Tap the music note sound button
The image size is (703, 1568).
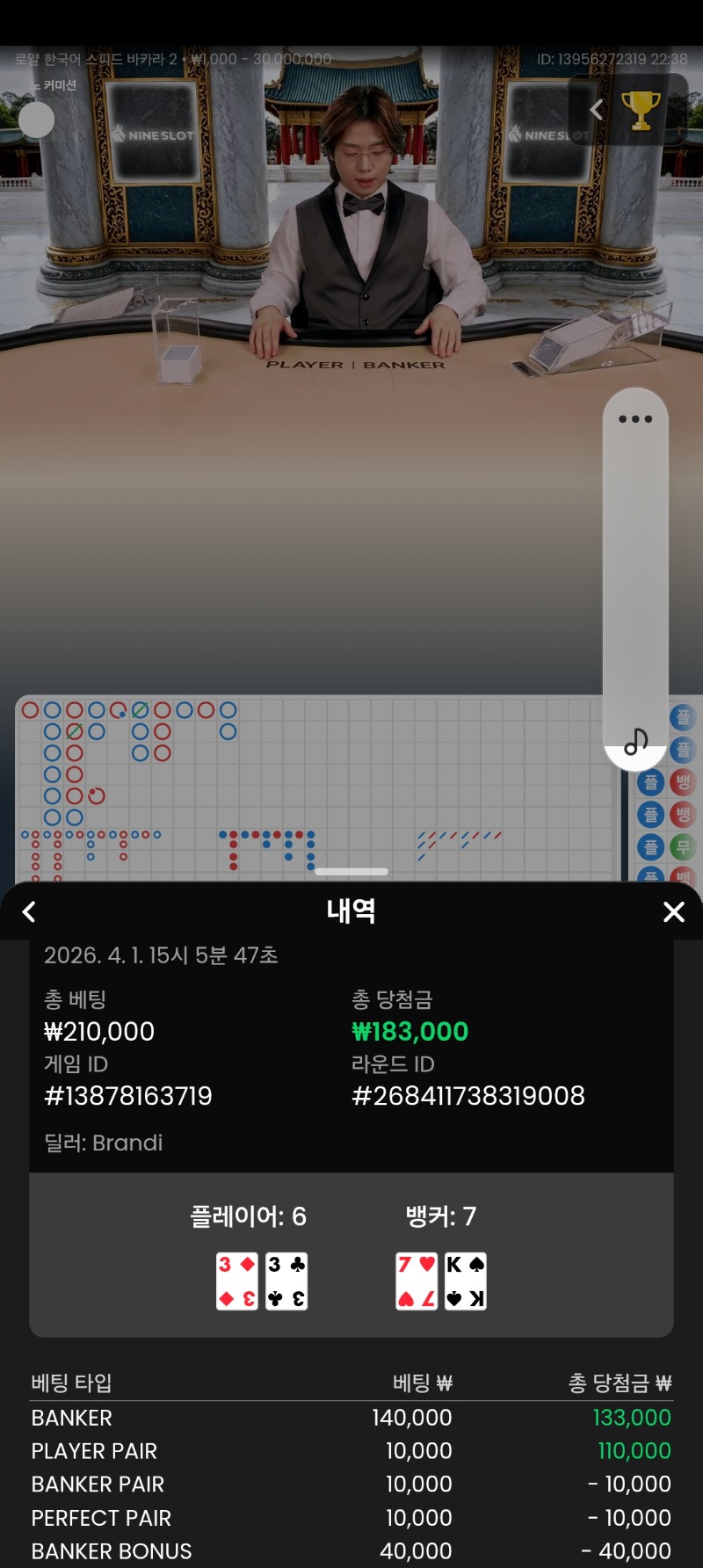click(635, 743)
